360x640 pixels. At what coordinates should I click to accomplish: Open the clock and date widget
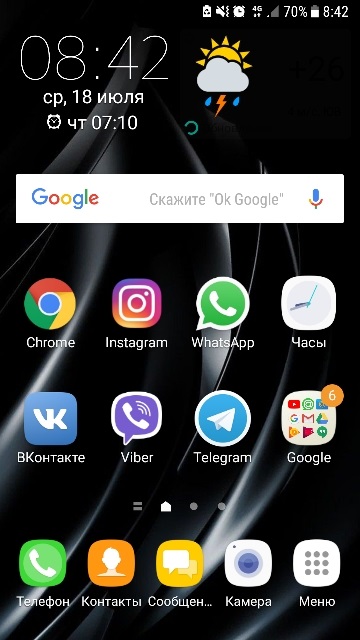[94, 83]
